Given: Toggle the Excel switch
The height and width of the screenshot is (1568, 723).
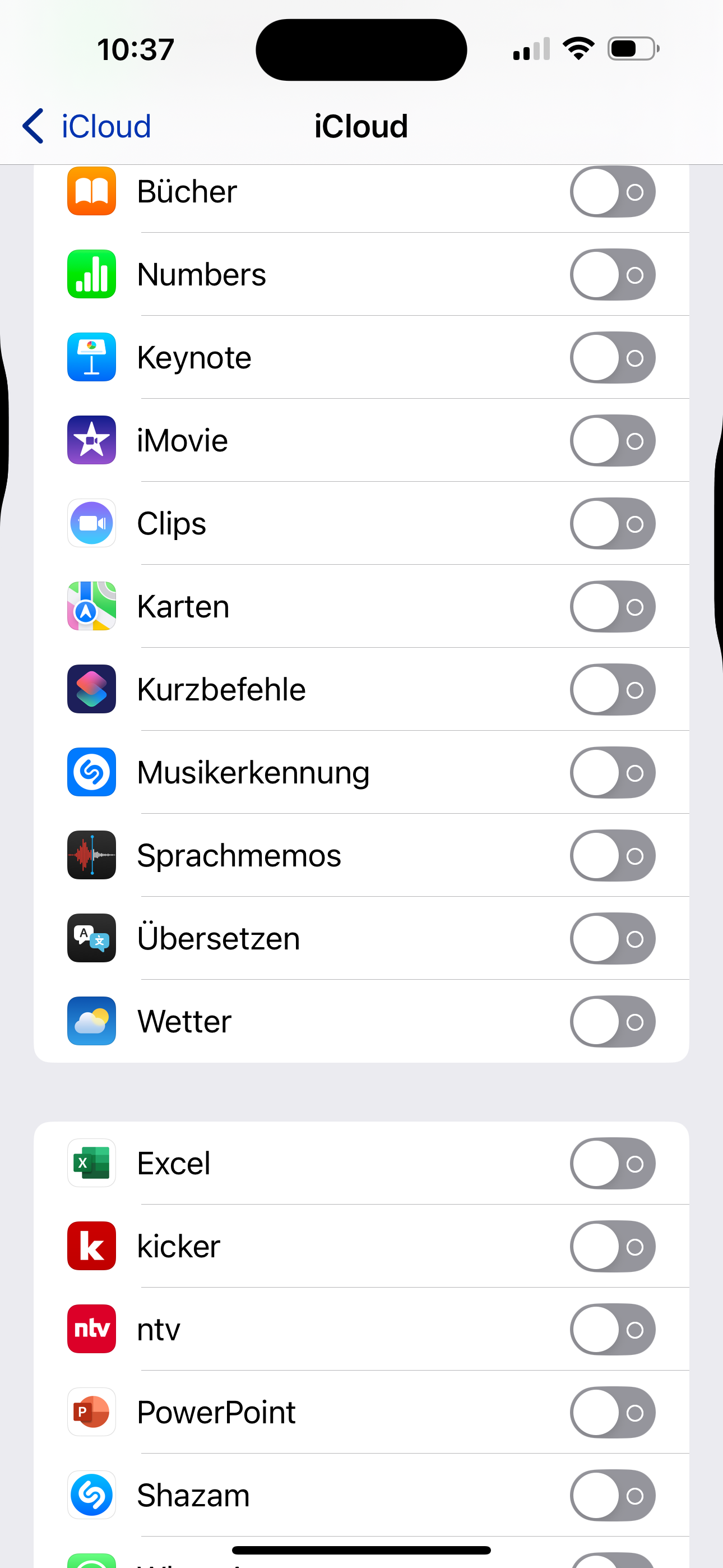Looking at the screenshot, I should point(612,1164).
